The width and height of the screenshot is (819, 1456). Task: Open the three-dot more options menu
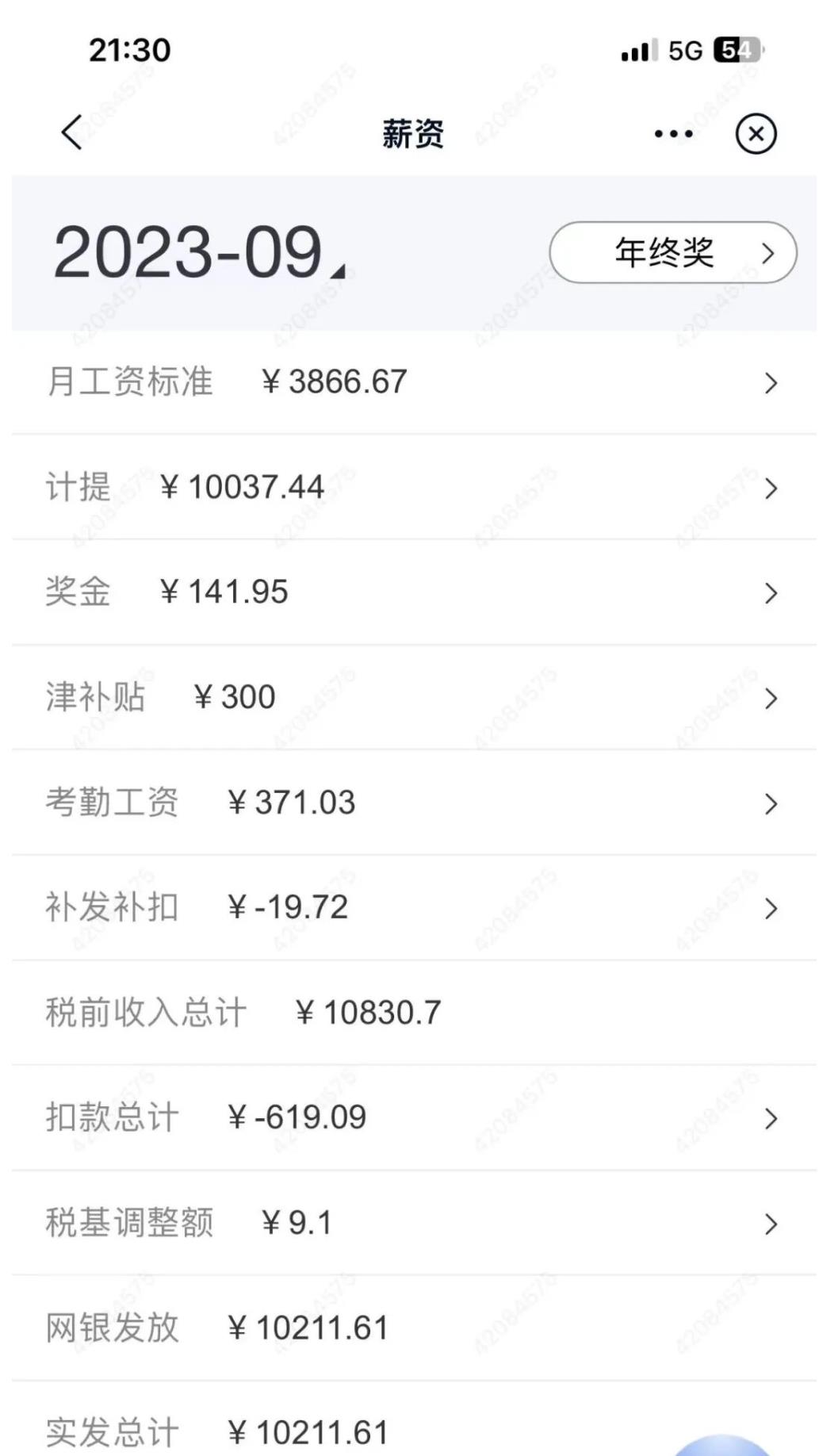coord(673,134)
